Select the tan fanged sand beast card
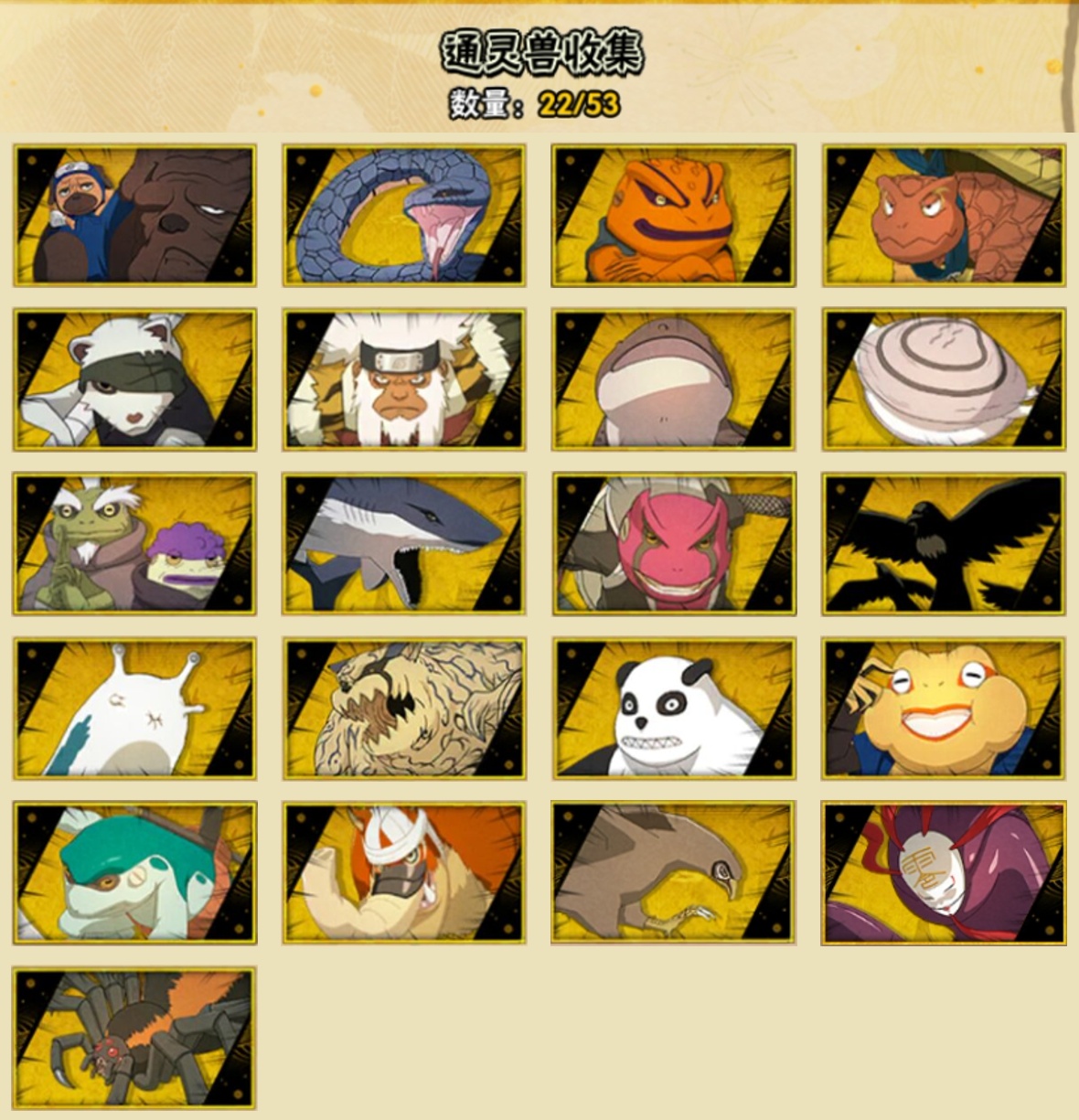Image resolution: width=1079 pixels, height=1120 pixels. tap(403, 709)
